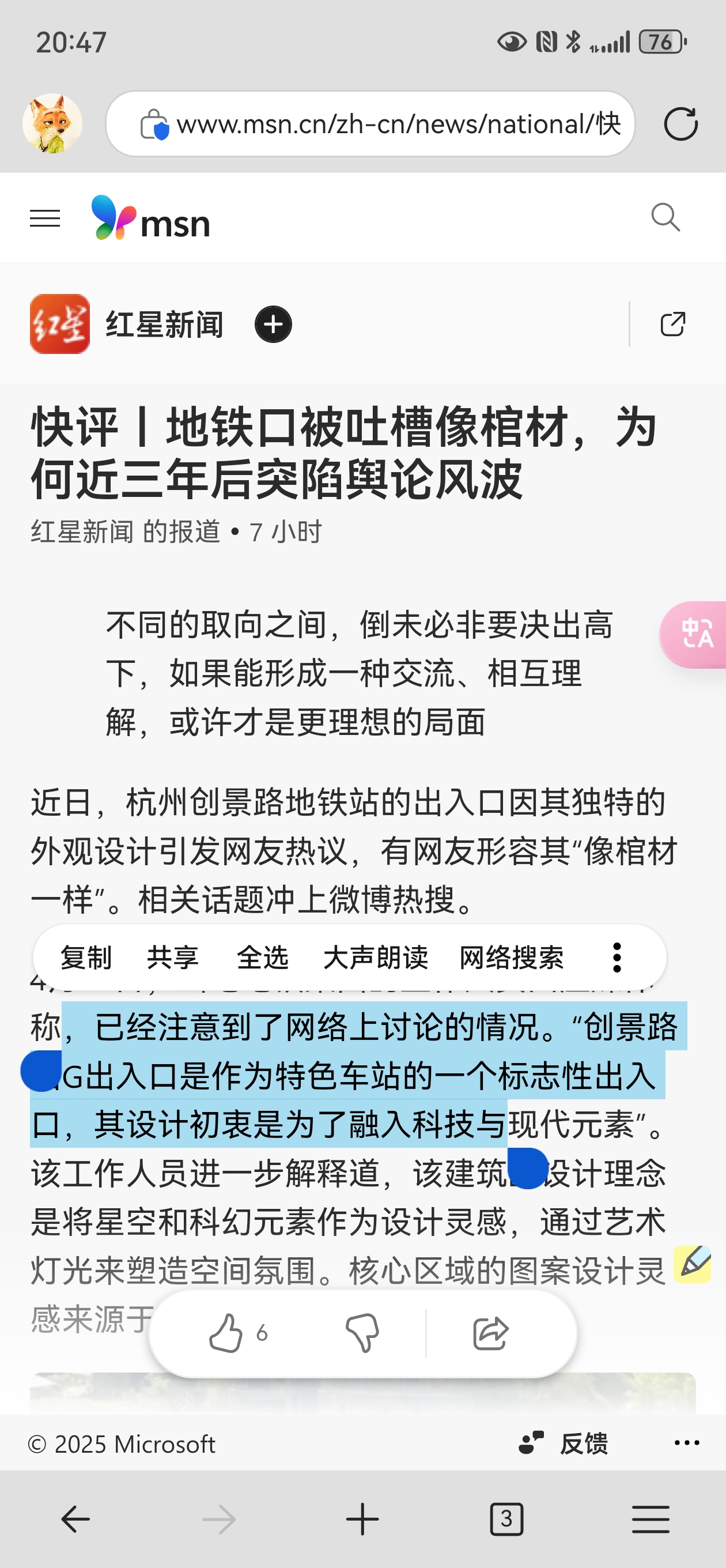Like the article with thumbs up
Viewport: 726px width, 1568px height.
tap(227, 1333)
